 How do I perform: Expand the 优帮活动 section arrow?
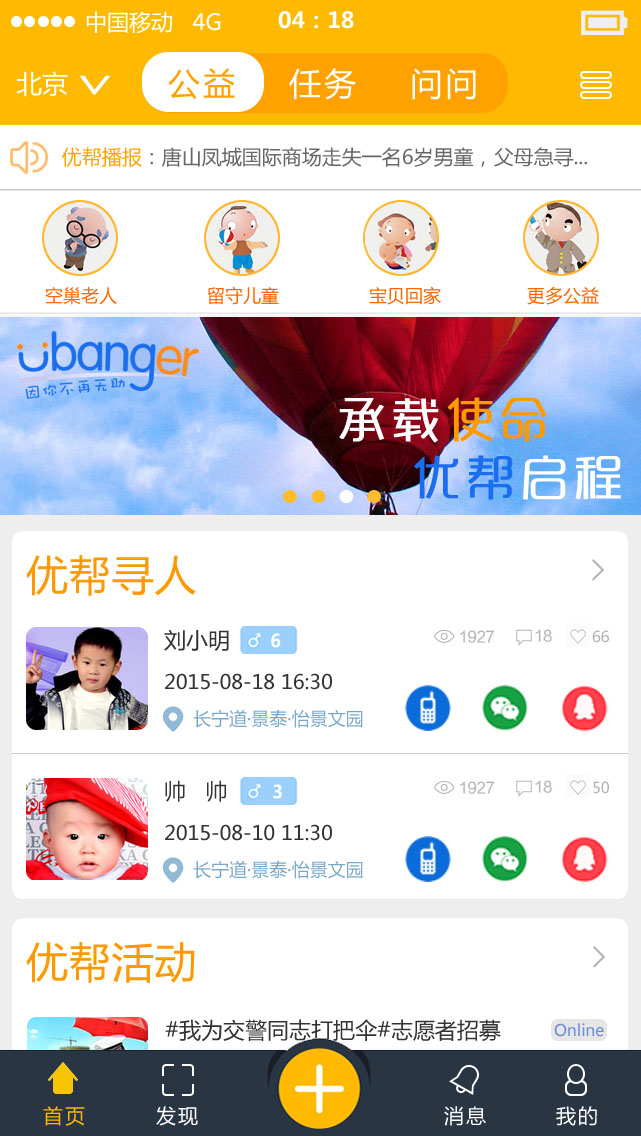pyautogui.click(x=598, y=957)
